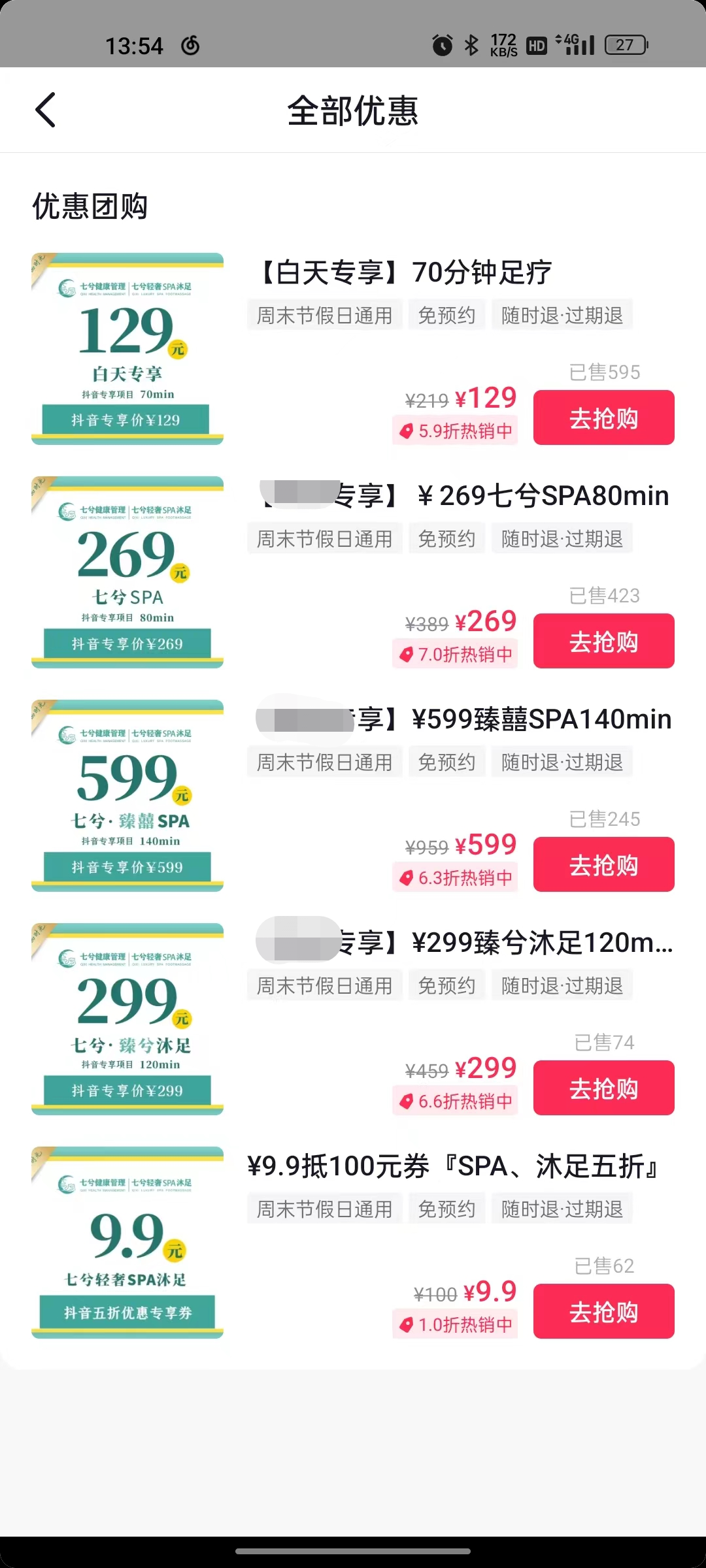Tap 周末节假日通用 tag under the 269 SPA deal
Viewport: 706px width, 1568px height.
324,538
